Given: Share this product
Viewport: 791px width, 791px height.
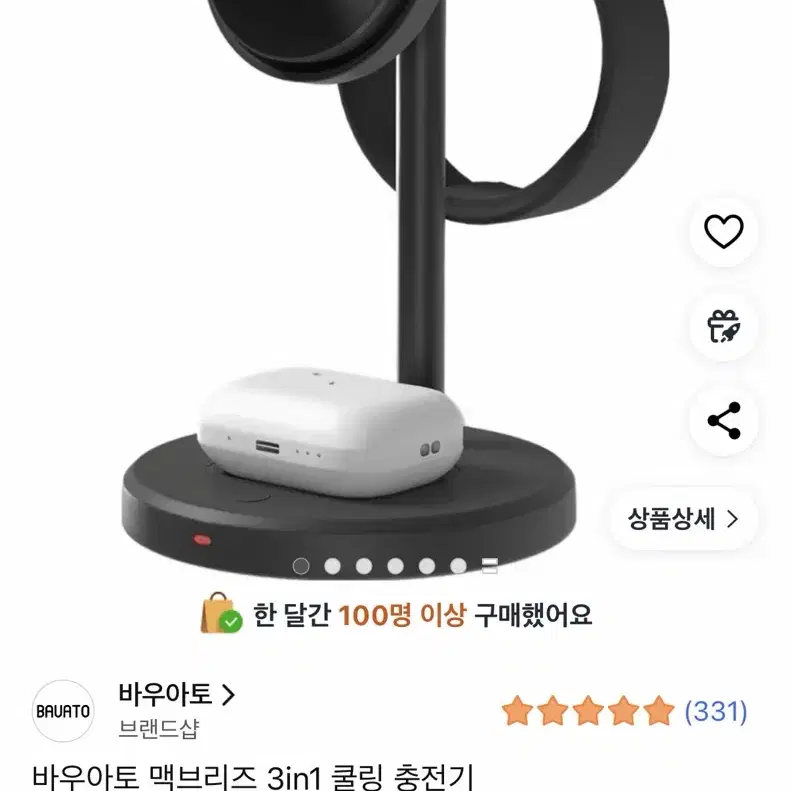Looking at the screenshot, I should coord(724,420).
